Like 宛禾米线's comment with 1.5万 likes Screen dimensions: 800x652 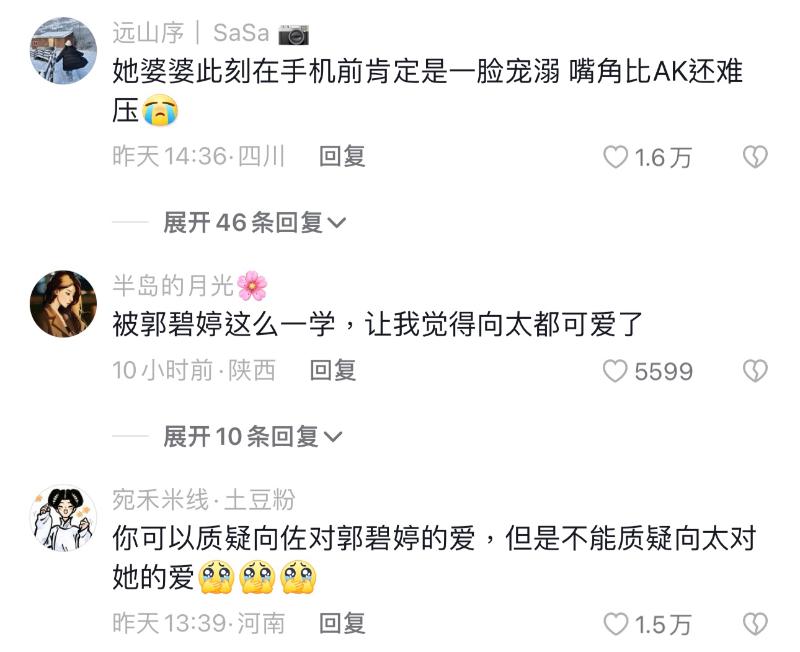pyautogui.click(x=616, y=625)
